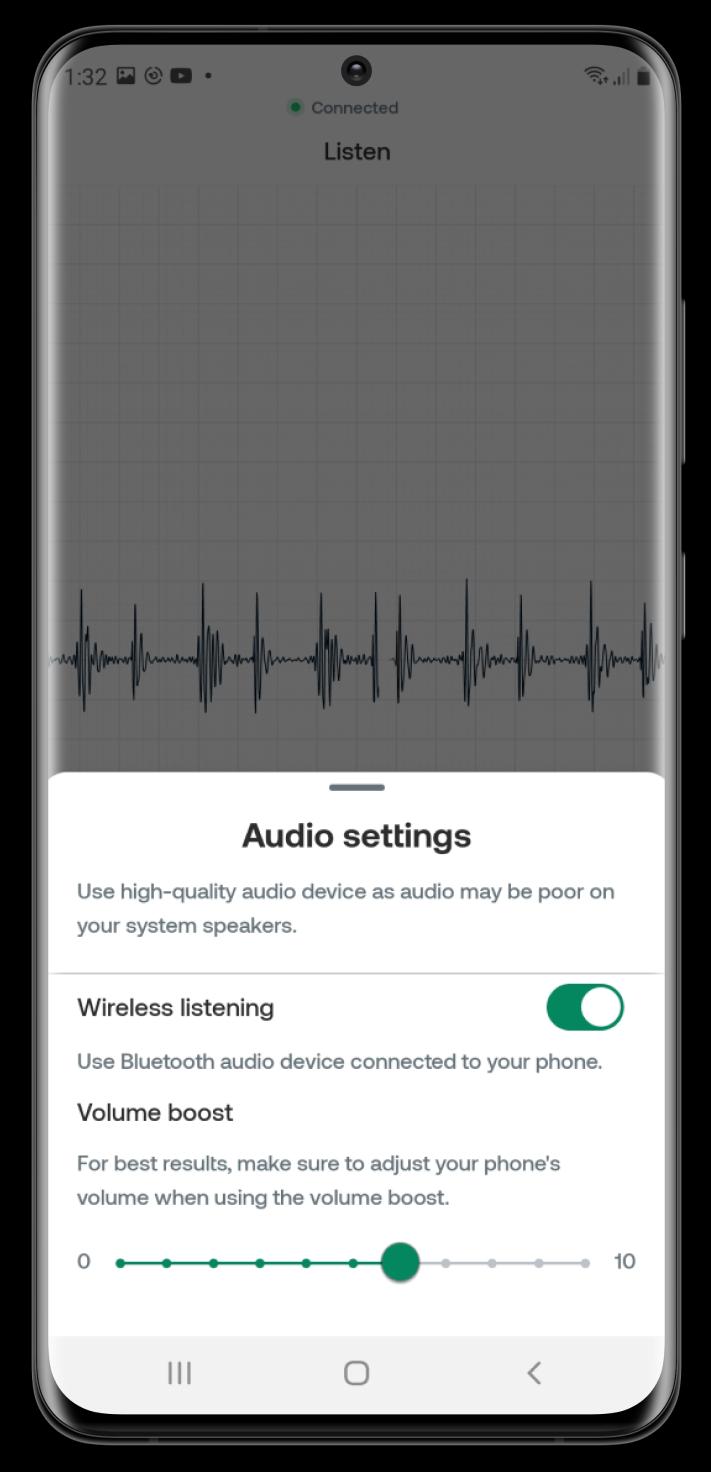711x1472 pixels.
Task: Go back with the system back button
Action: pos(534,1373)
